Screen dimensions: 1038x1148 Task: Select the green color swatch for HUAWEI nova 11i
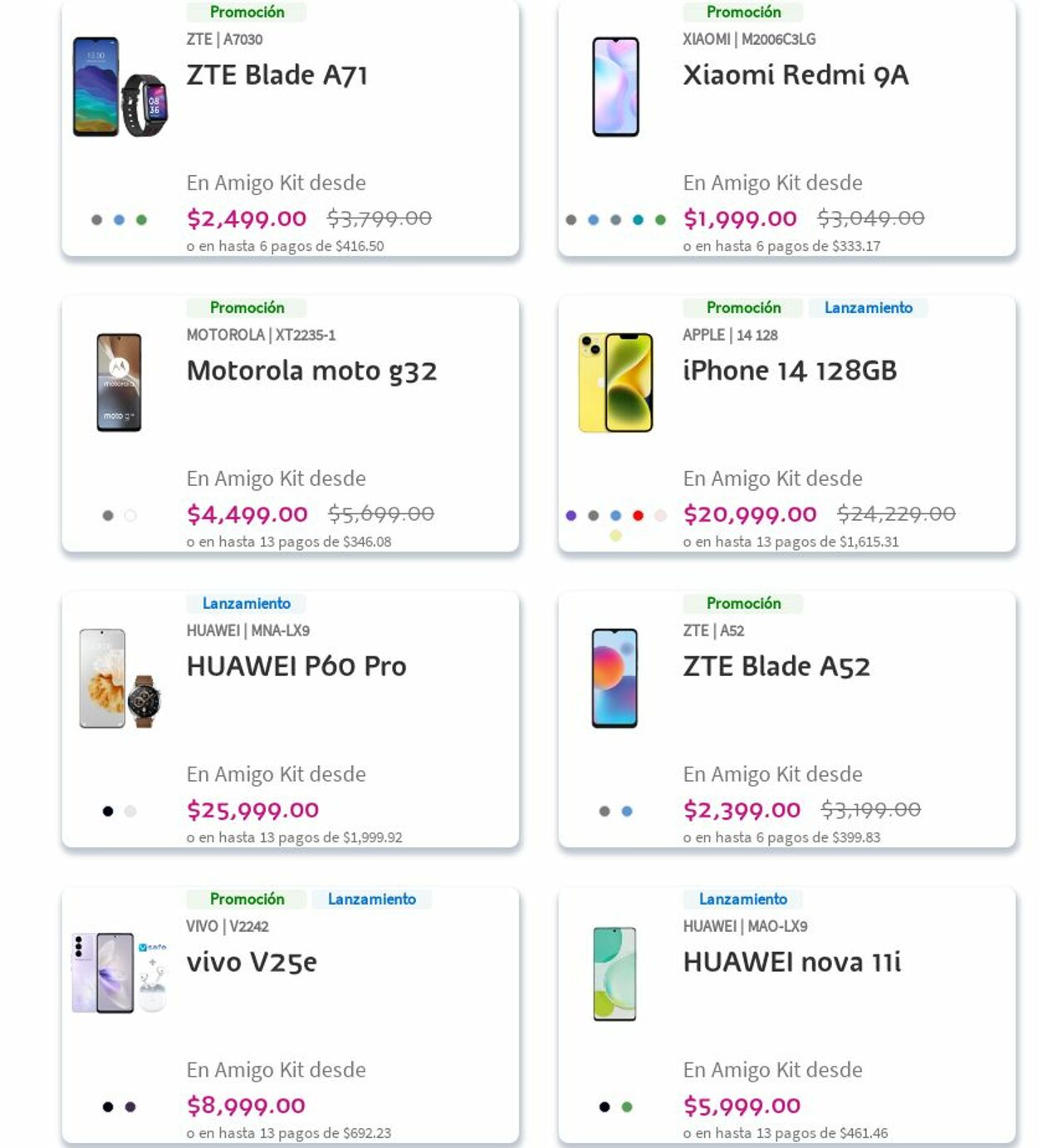pyautogui.click(x=626, y=1105)
